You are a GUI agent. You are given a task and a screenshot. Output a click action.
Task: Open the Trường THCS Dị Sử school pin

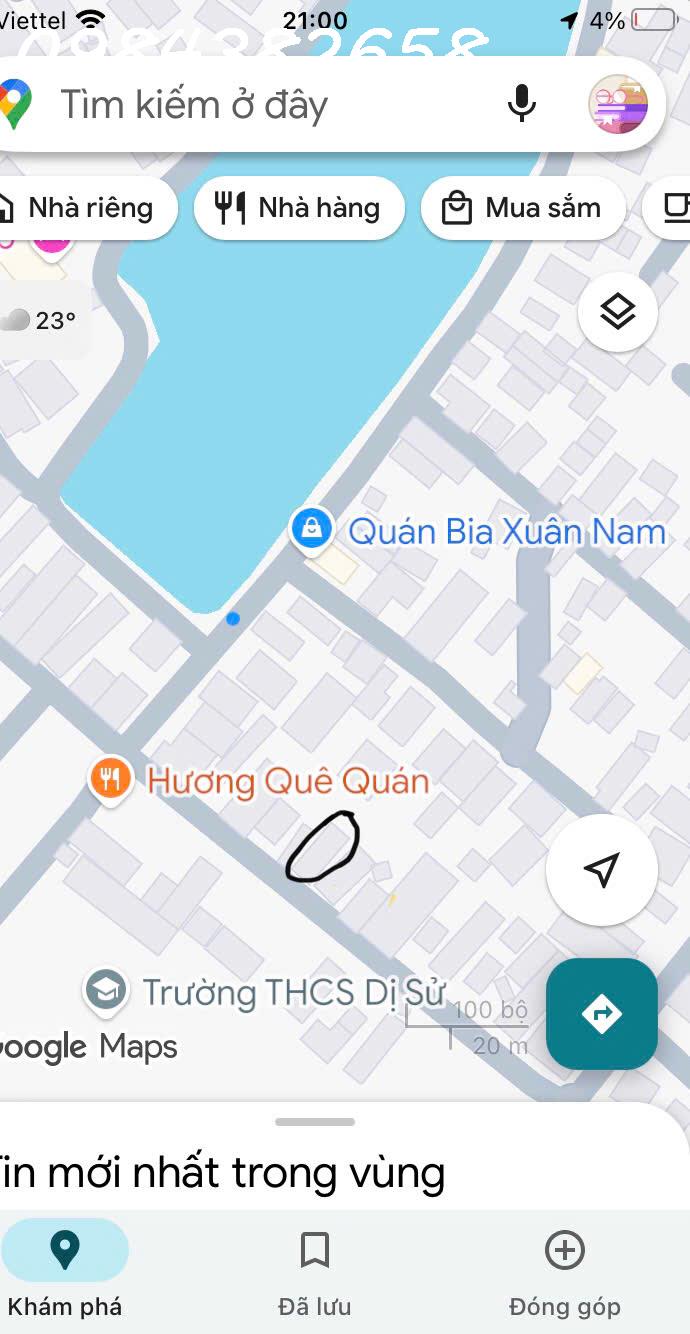[105, 991]
